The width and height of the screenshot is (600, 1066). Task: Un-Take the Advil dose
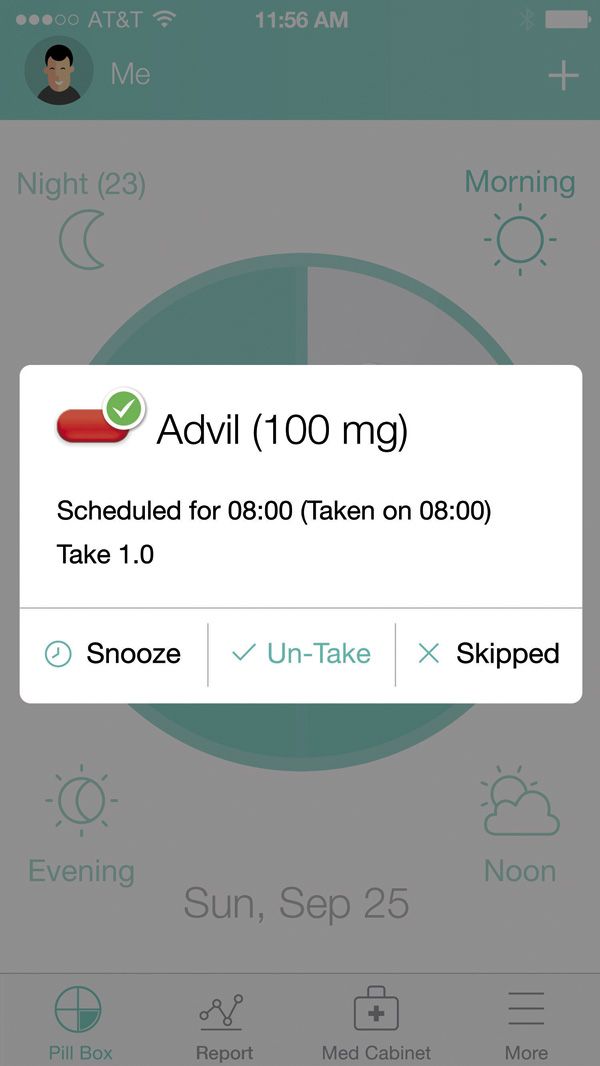[x=301, y=654]
